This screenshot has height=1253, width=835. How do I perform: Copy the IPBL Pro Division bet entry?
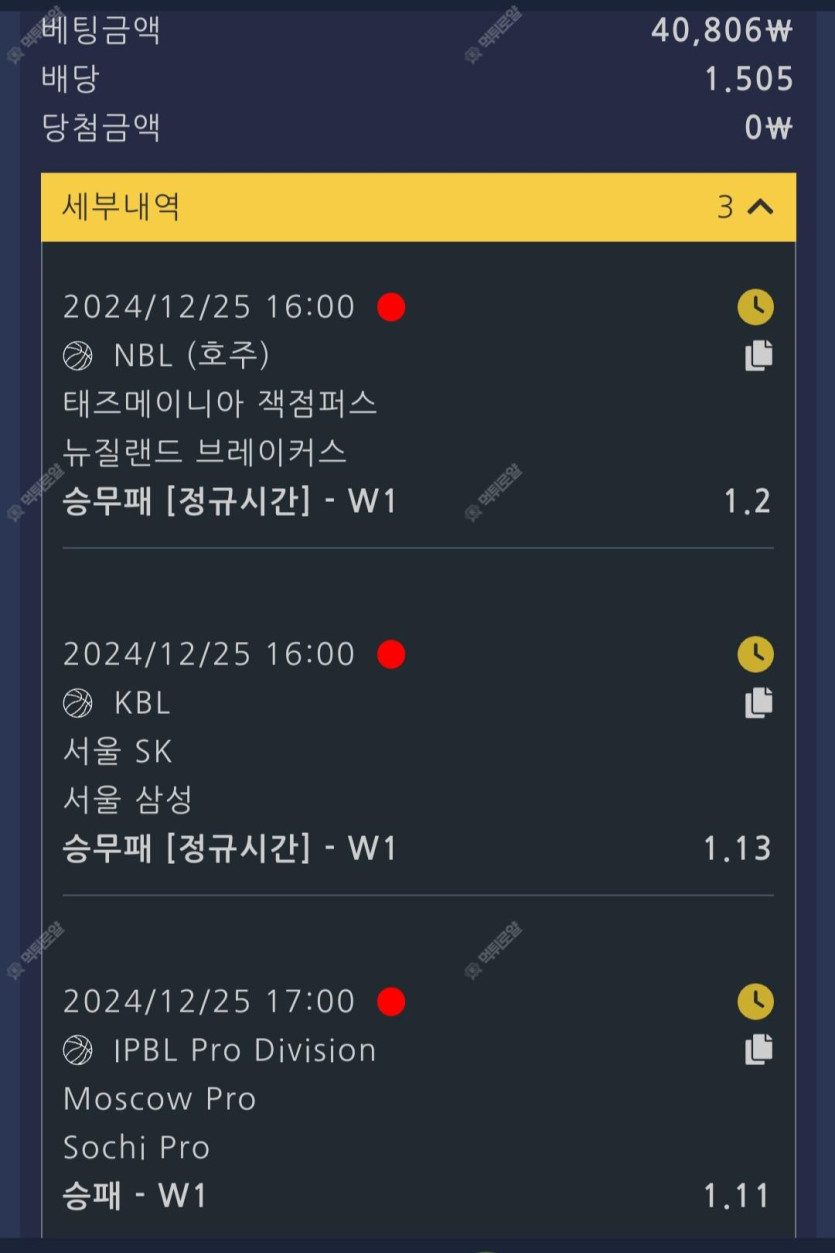tap(759, 1049)
